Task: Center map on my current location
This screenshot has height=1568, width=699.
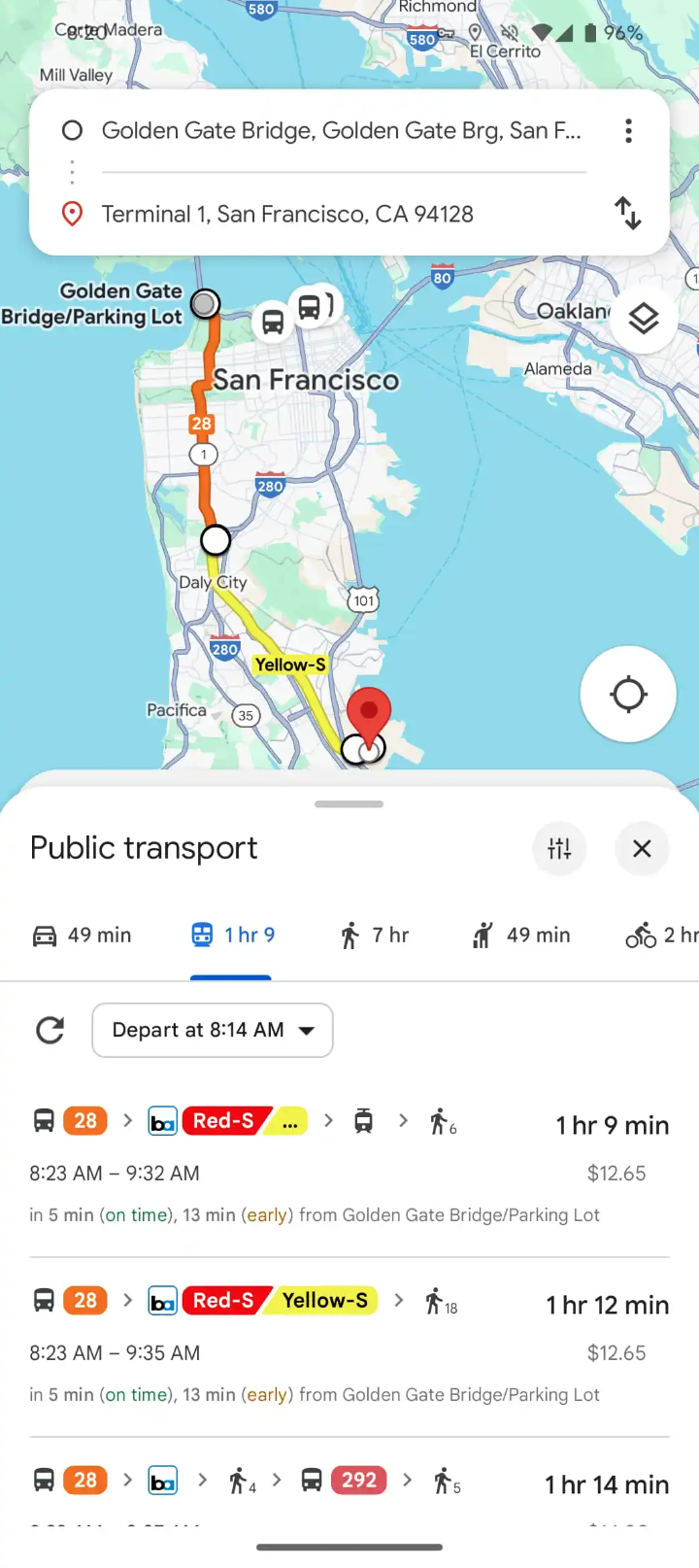Action: [628, 694]
